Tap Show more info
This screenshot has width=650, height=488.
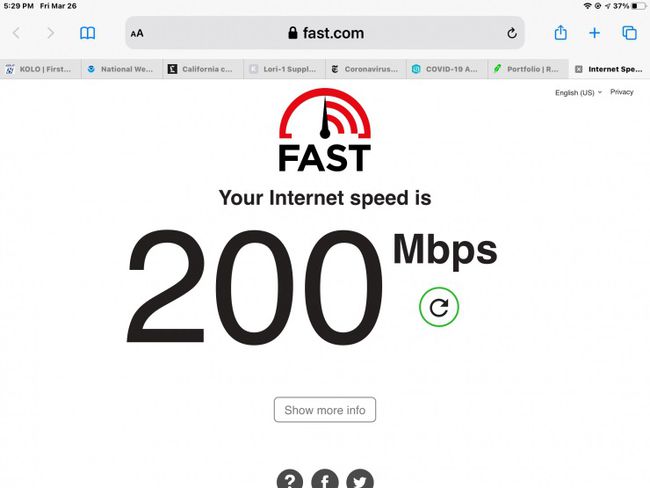click(325, 410)
